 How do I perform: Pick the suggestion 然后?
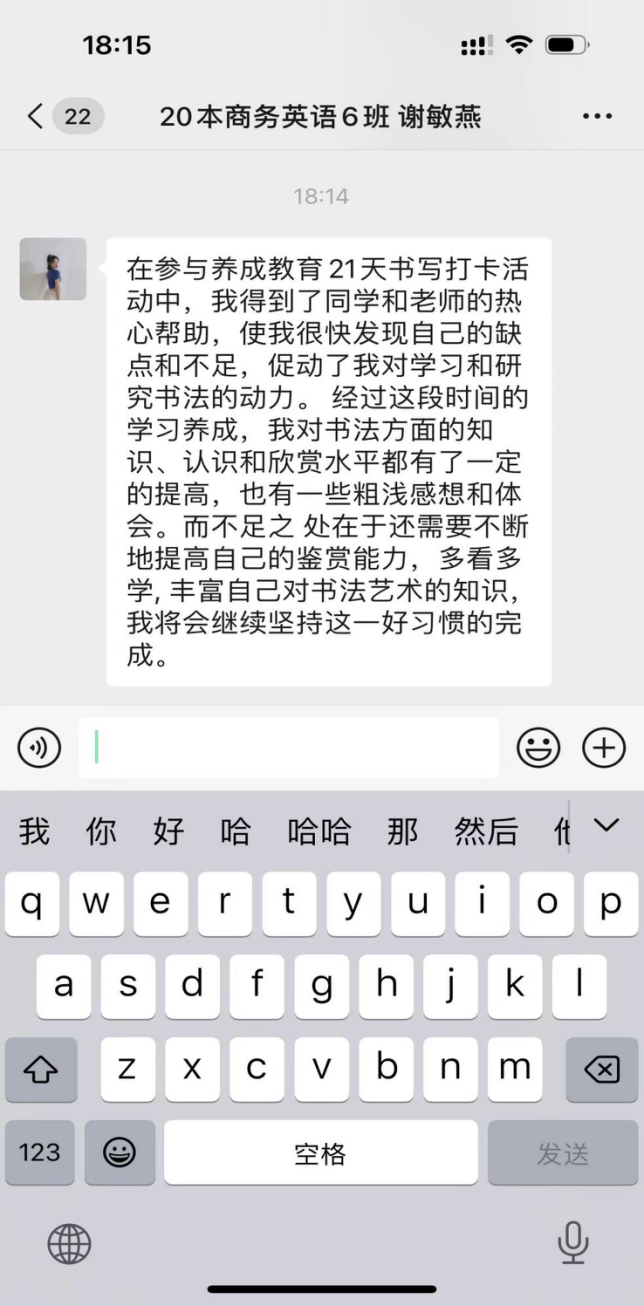tap(486, 830)
